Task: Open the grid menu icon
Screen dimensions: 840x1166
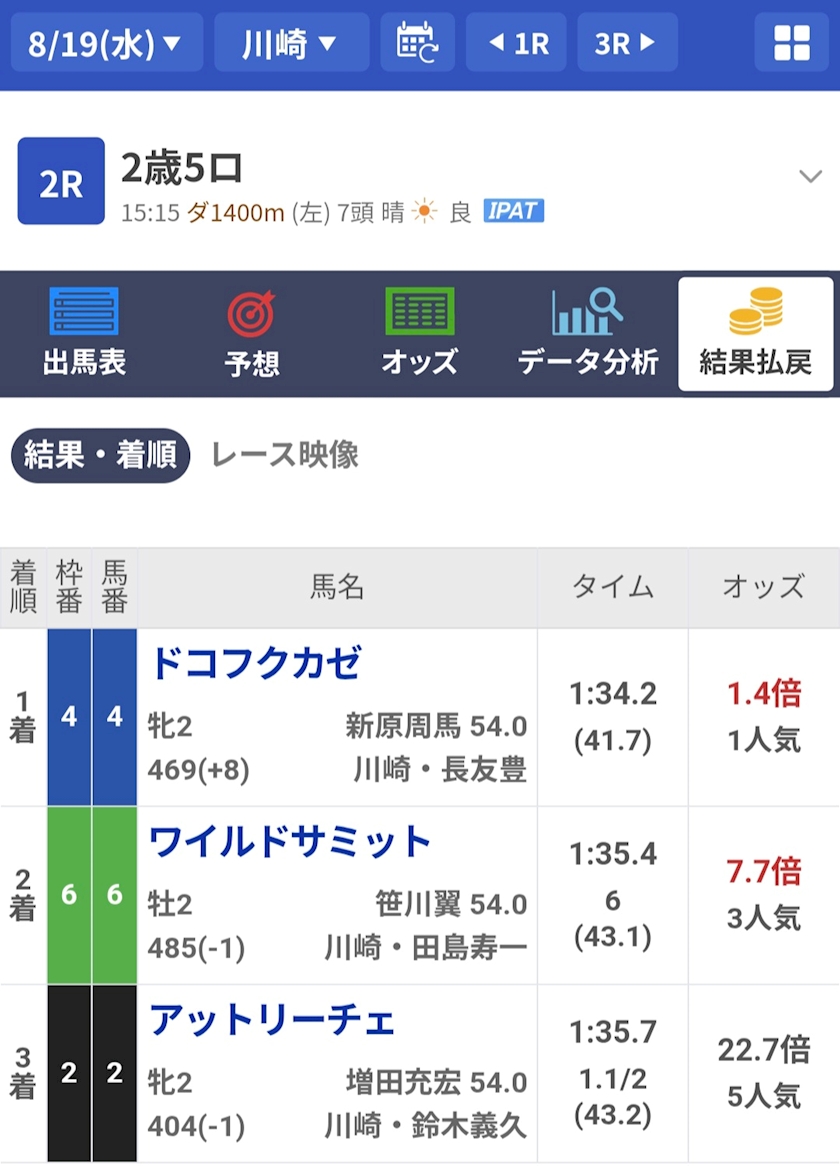Action: (x=792, y=43)
